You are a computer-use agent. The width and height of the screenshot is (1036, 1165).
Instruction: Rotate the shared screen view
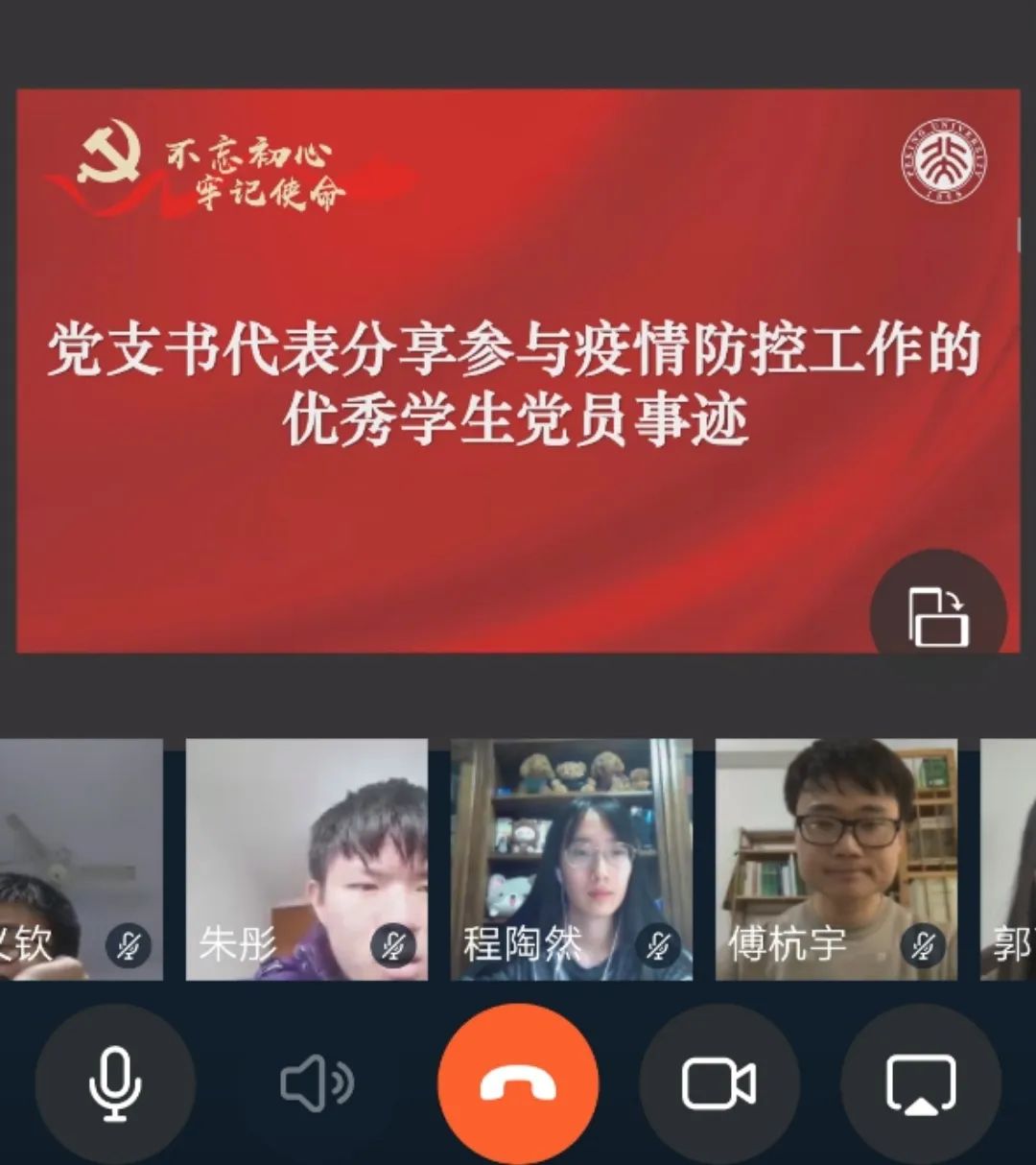(937, 616)
